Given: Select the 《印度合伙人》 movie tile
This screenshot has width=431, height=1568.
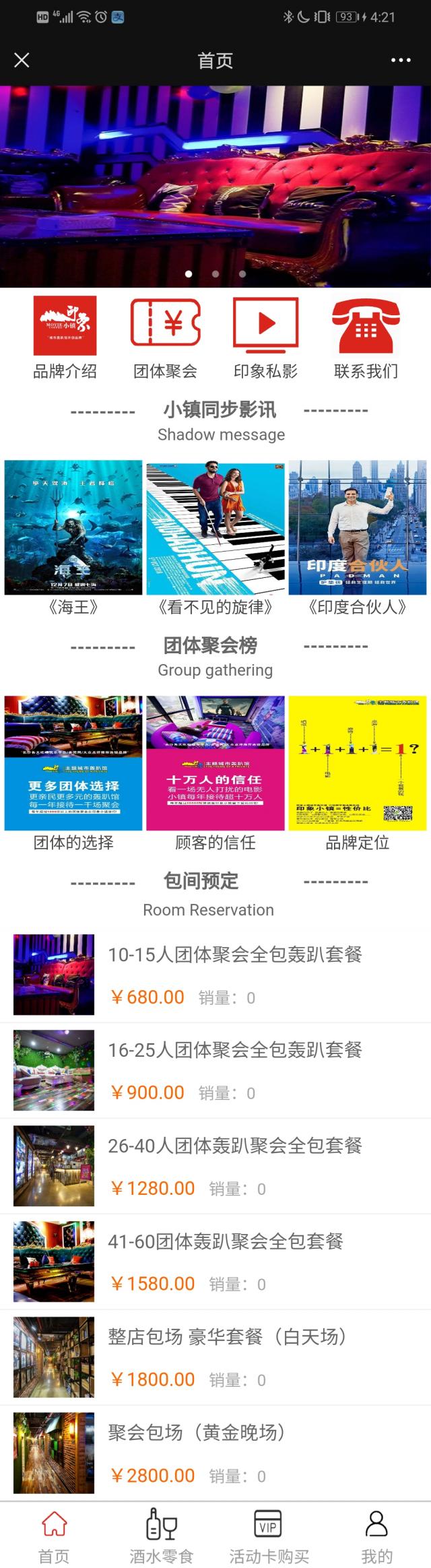Looking at the screenshot, I should click(x=358, y=528).
